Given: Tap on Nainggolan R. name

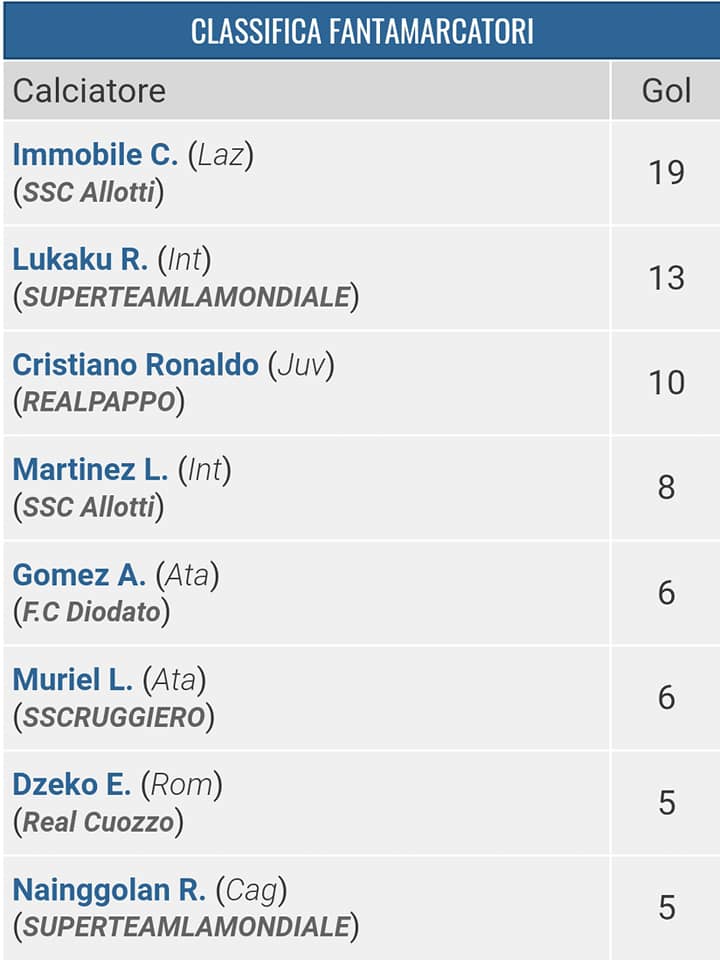Looking at the screenshot, I should (x=109, y=890).
